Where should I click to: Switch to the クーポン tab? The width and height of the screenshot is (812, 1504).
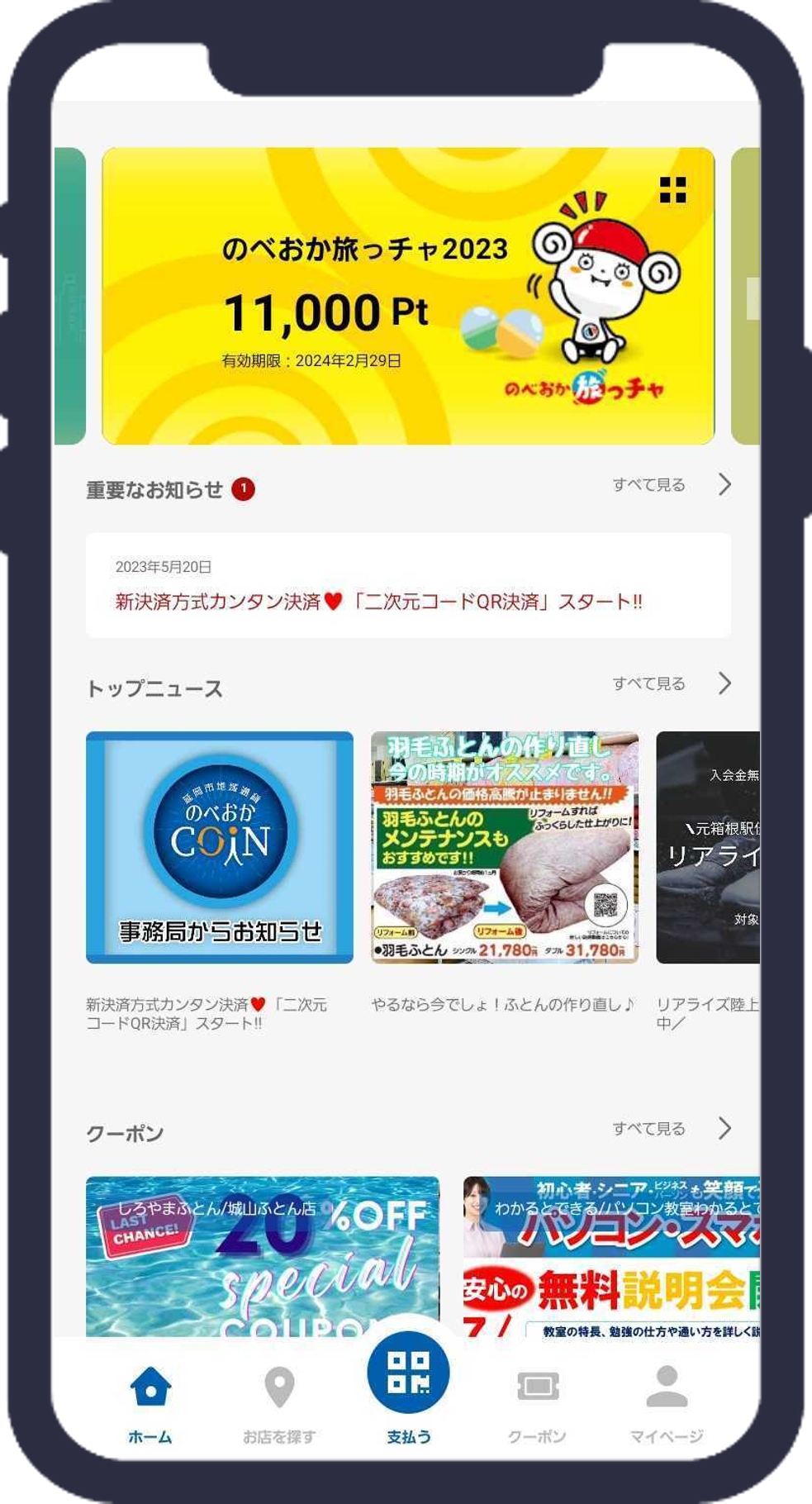538,1402
